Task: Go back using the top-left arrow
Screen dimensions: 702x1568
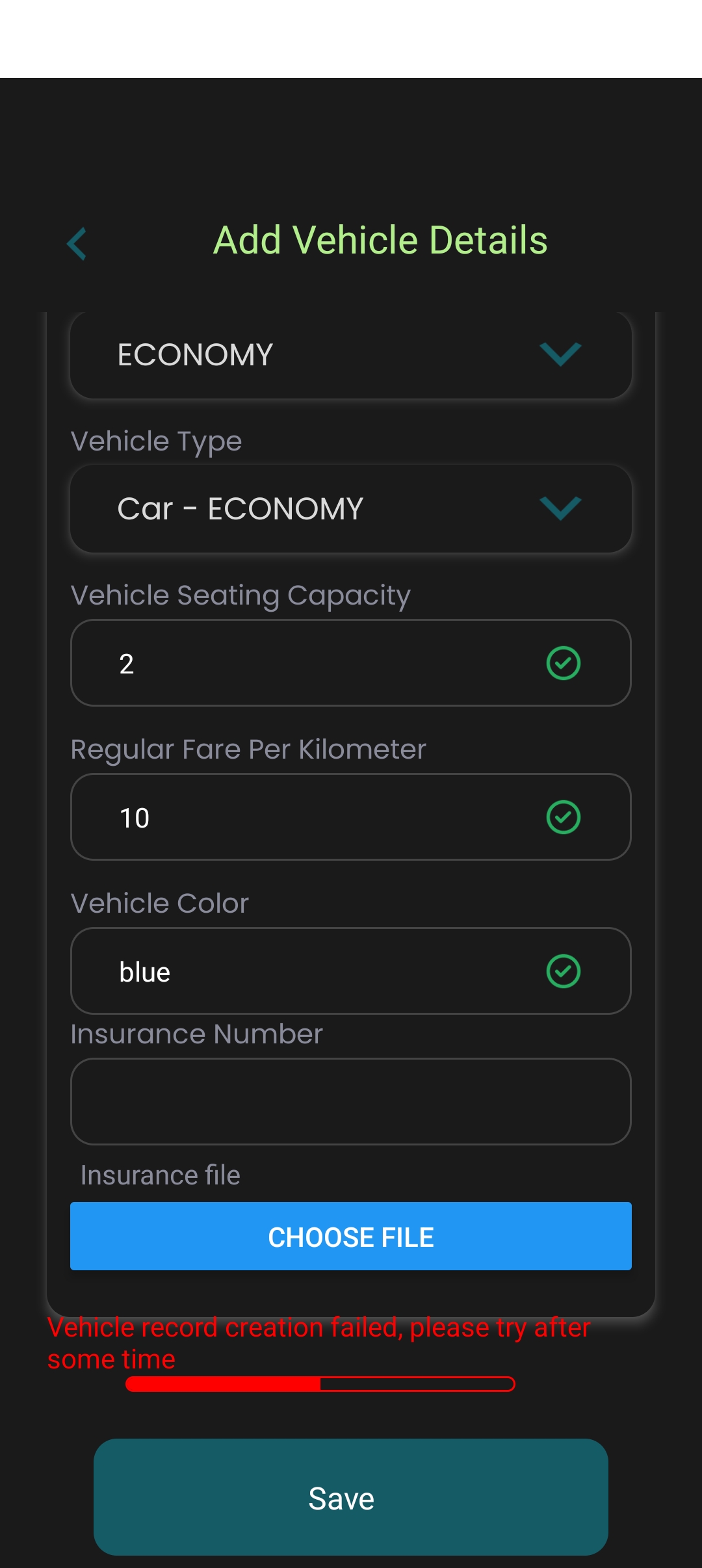Action: point(77,244)
